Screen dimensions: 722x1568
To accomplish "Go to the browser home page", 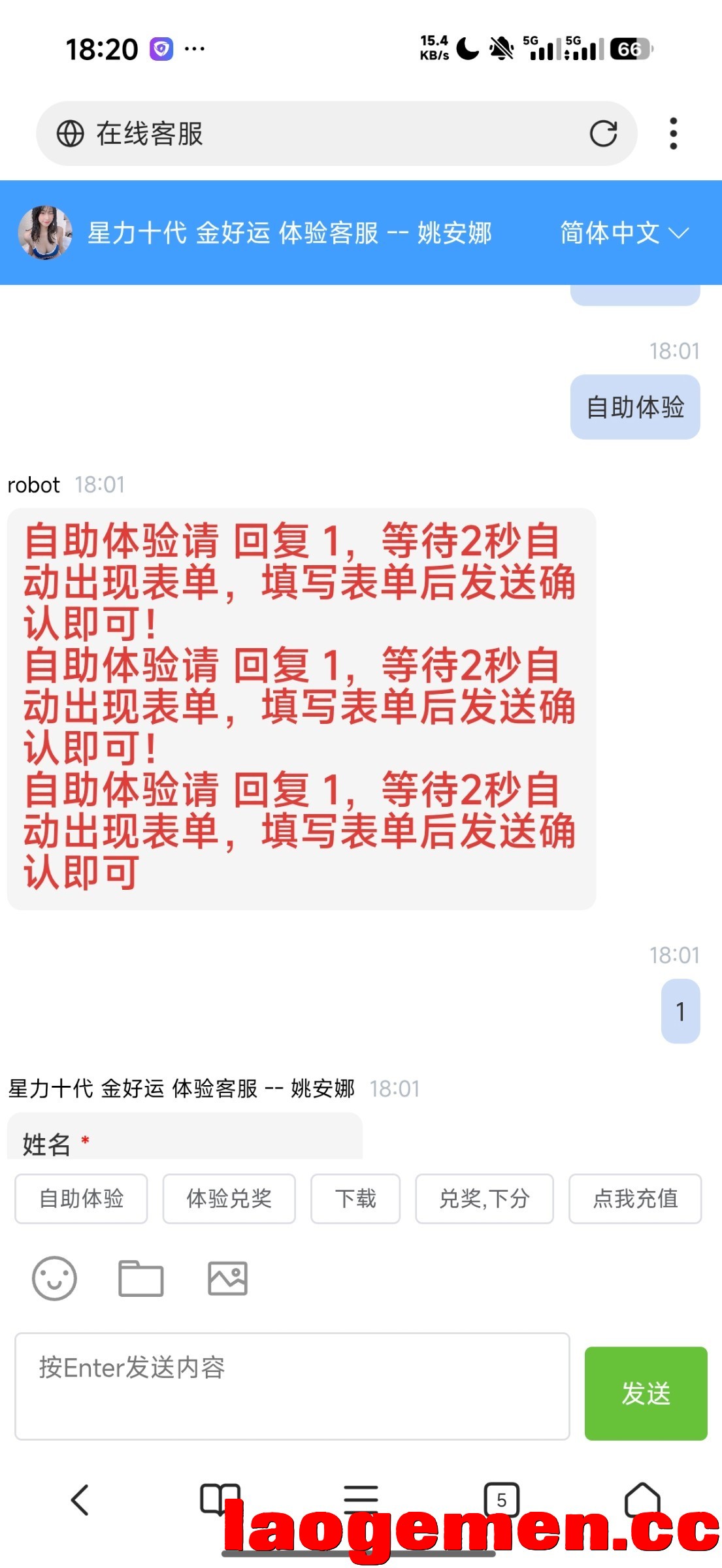I will tap(643, 1499).
